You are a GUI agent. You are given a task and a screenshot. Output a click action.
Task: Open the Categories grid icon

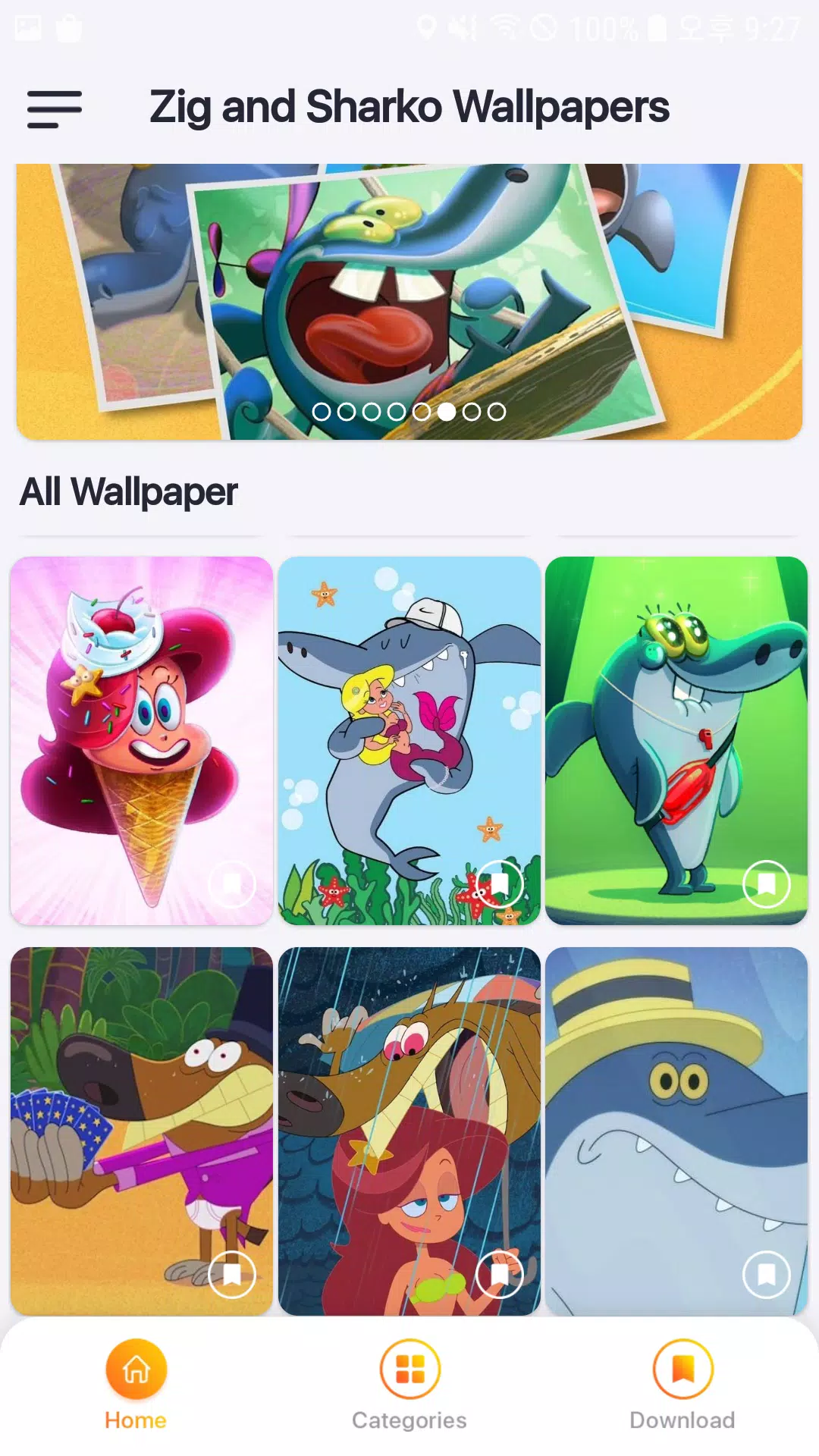(x=409, y=1367)
